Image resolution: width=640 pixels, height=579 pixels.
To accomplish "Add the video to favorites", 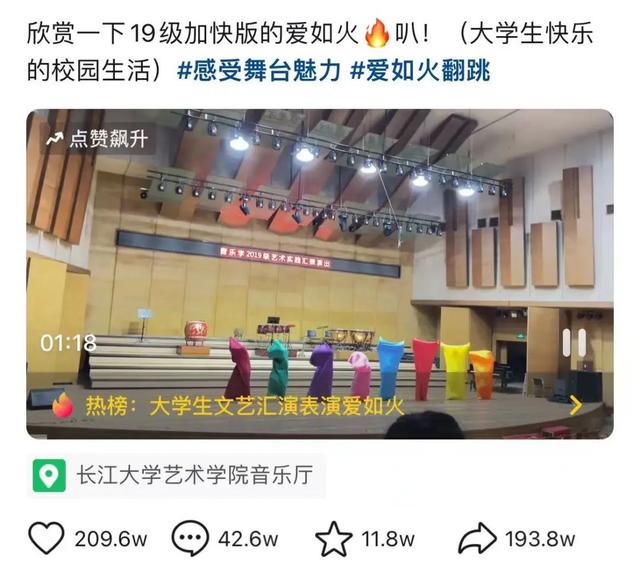I will [x=335, y=538].
